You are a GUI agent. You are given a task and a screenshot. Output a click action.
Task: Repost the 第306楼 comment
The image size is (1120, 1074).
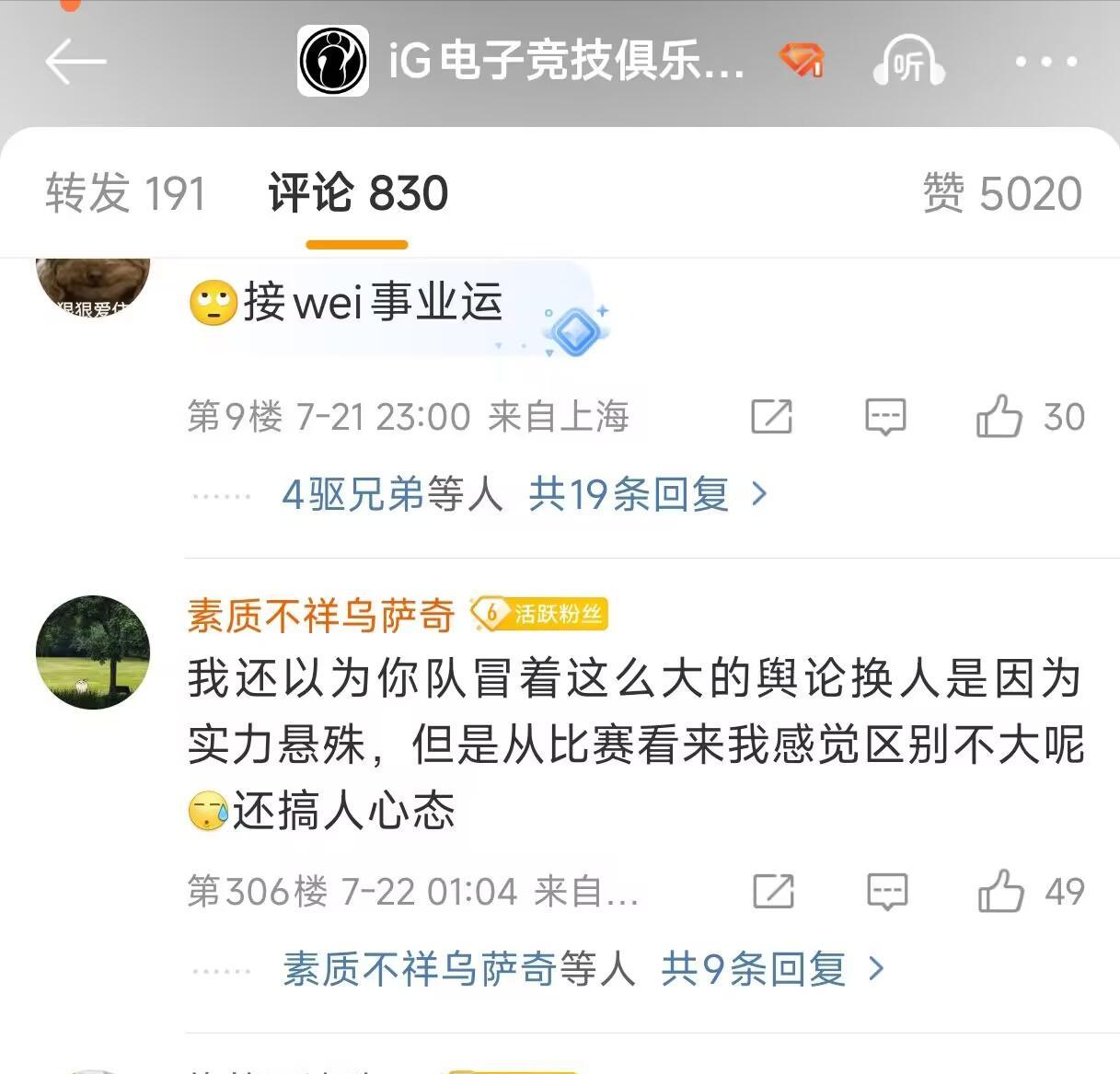click(x=773, y=891)
